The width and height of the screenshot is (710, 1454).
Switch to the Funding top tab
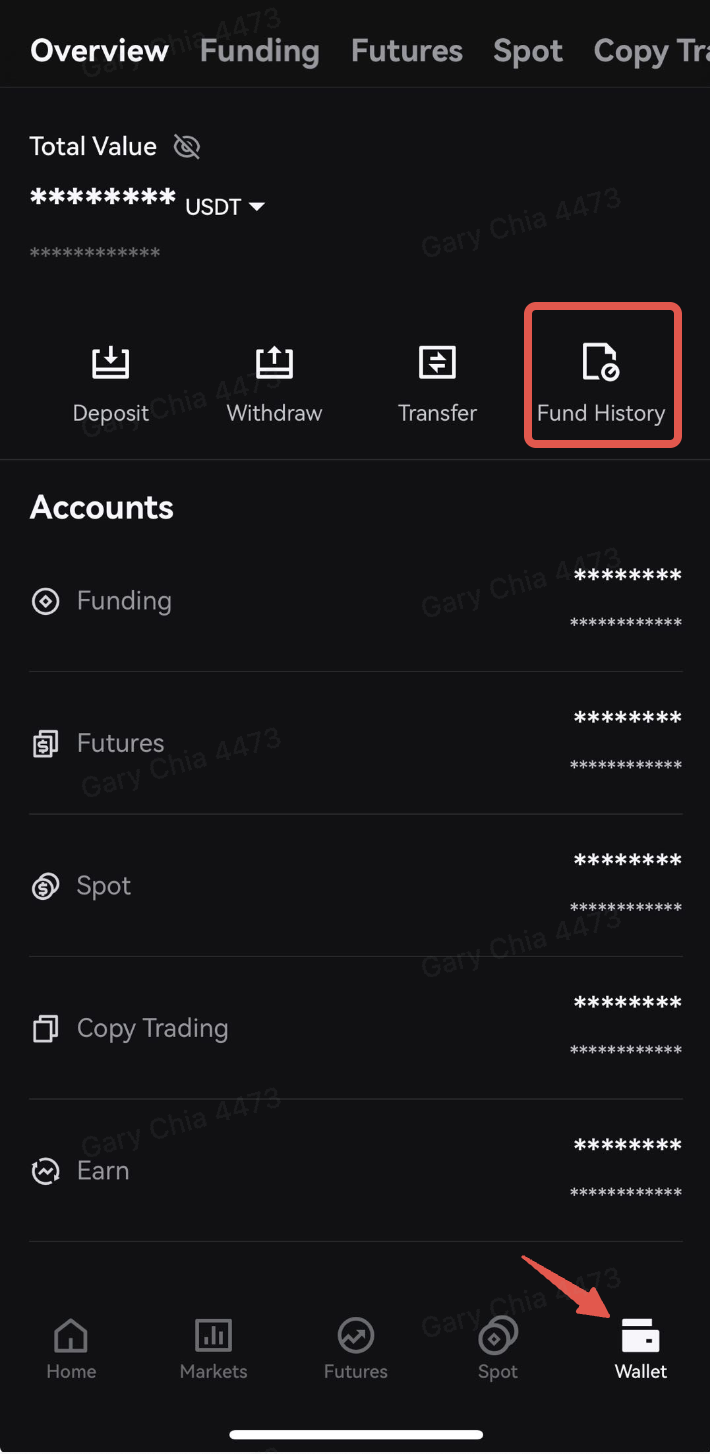coord(259,51)
